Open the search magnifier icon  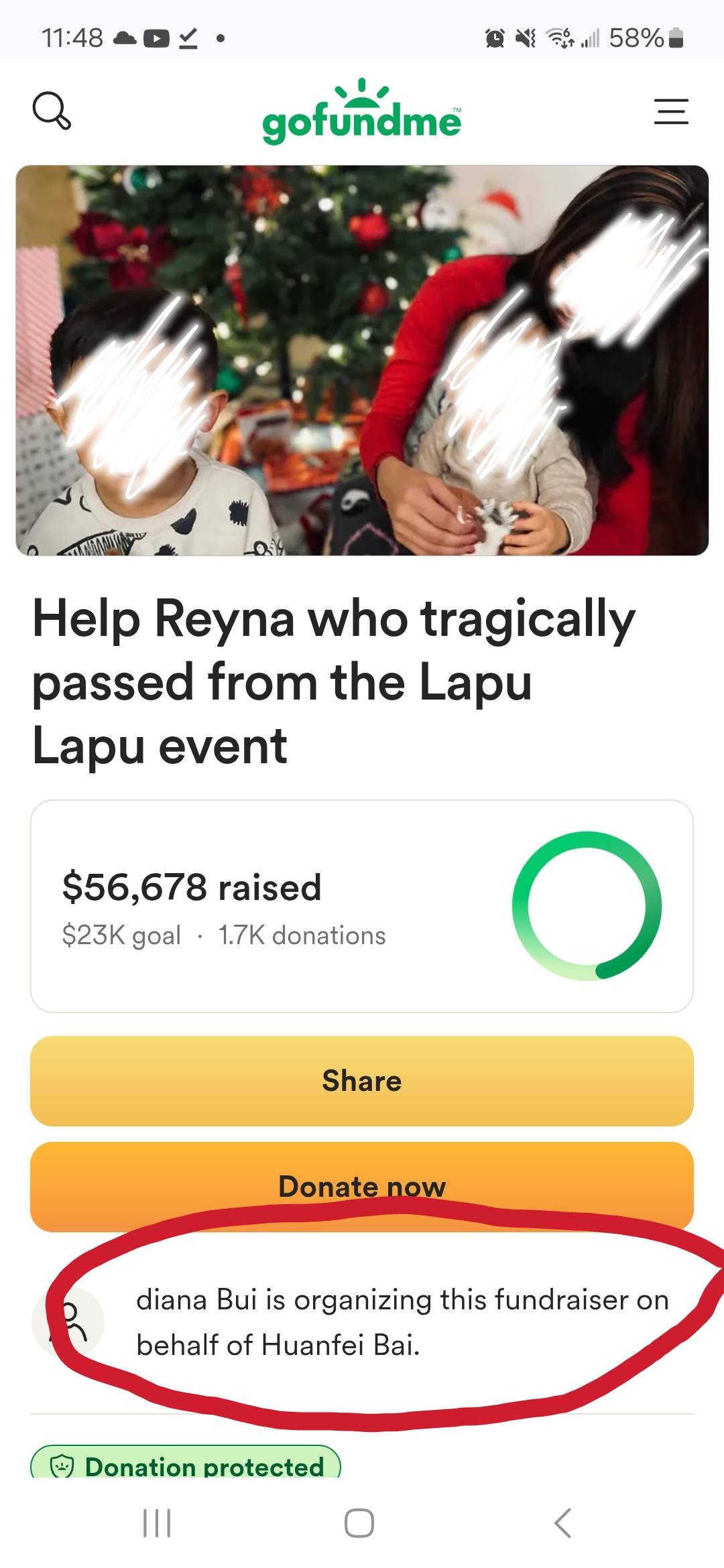point(52,111)
